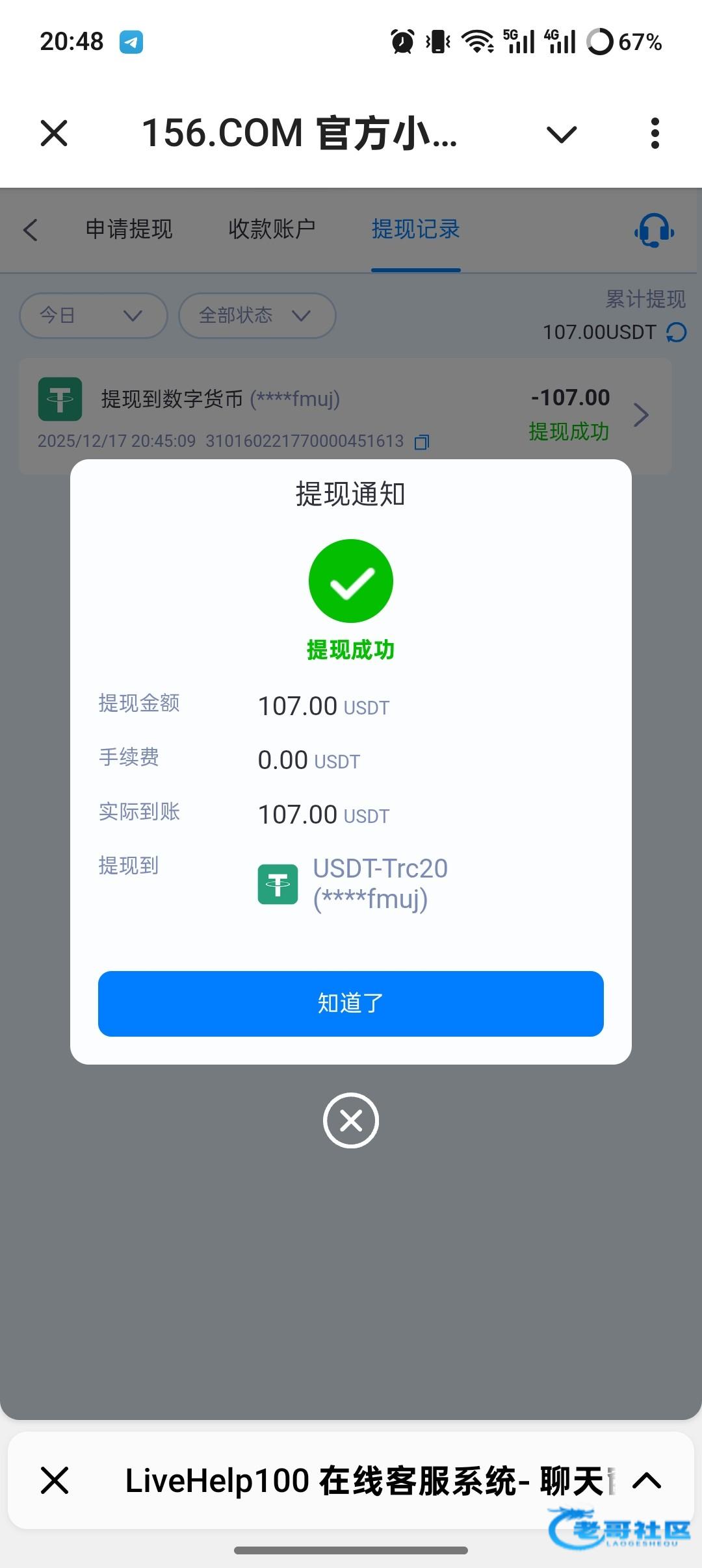Screen dimensions: 702x1568
Task: Copy the withdrawal order number
Action: tap(422, 442)
